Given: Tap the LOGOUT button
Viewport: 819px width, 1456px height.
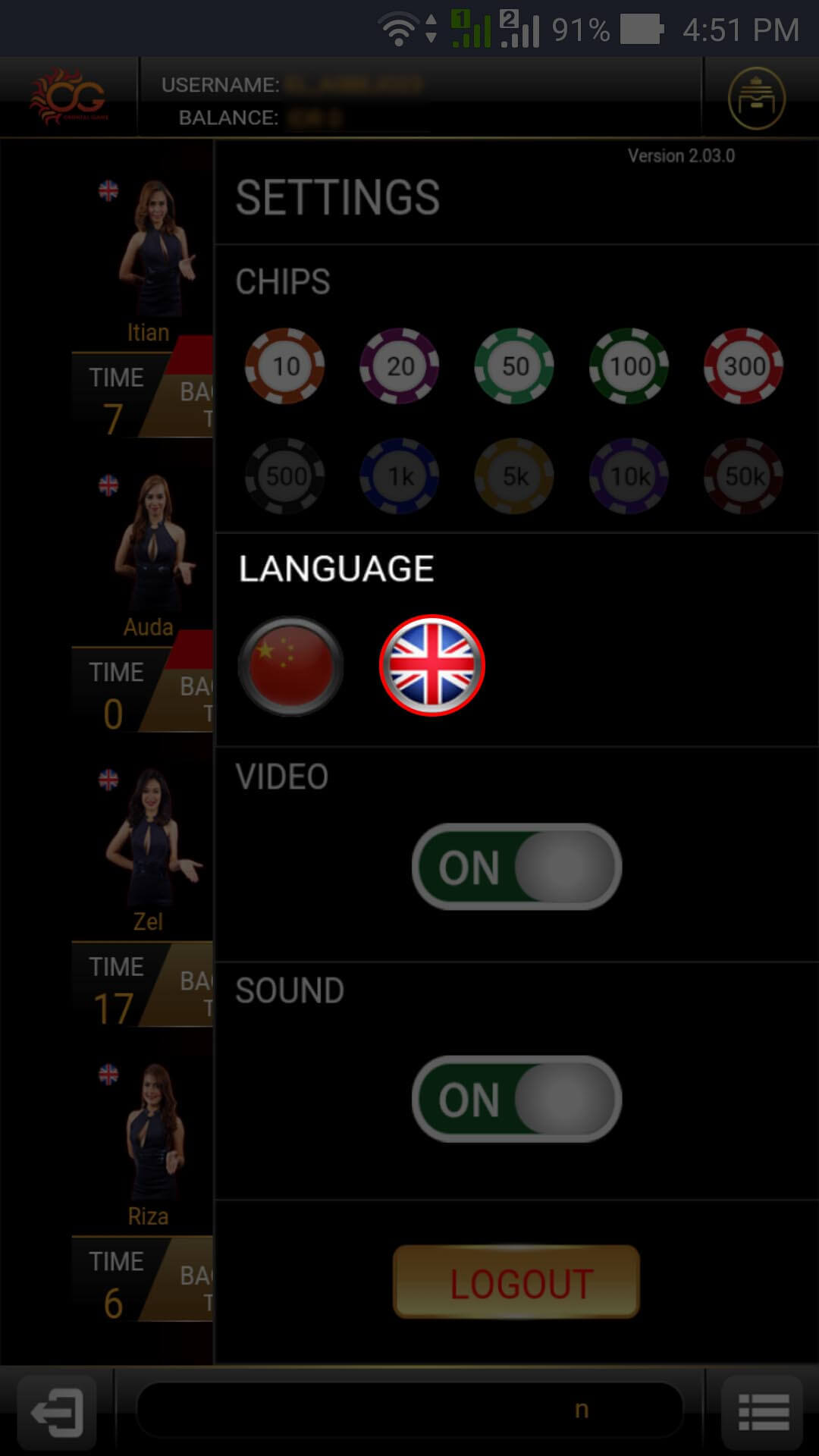Looking at the screenshot, I should (516, 1282).
